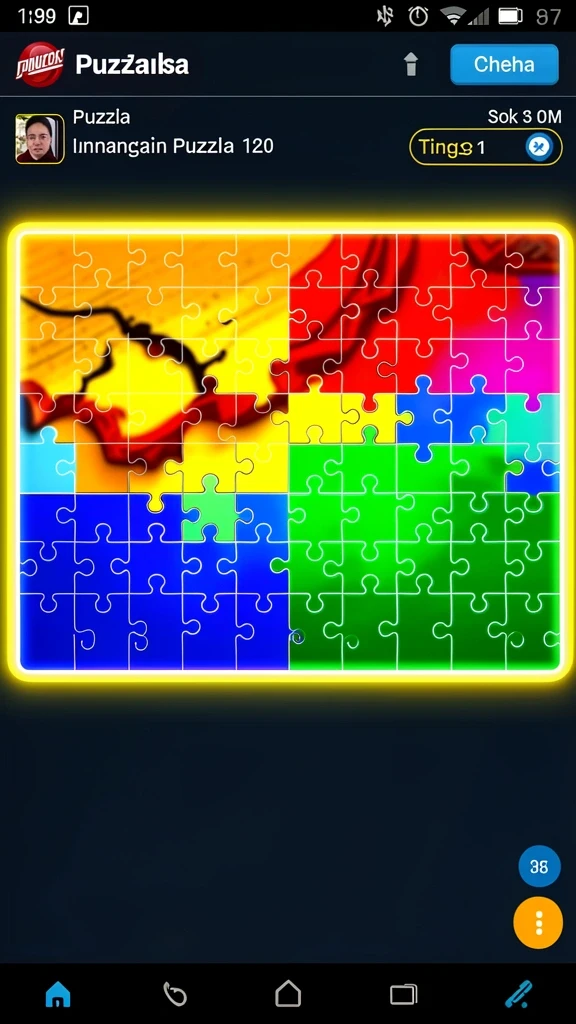This screenshot has width=576, height=1024.
Task: Open the recent apps squares icon
Action: pos(404,995)
